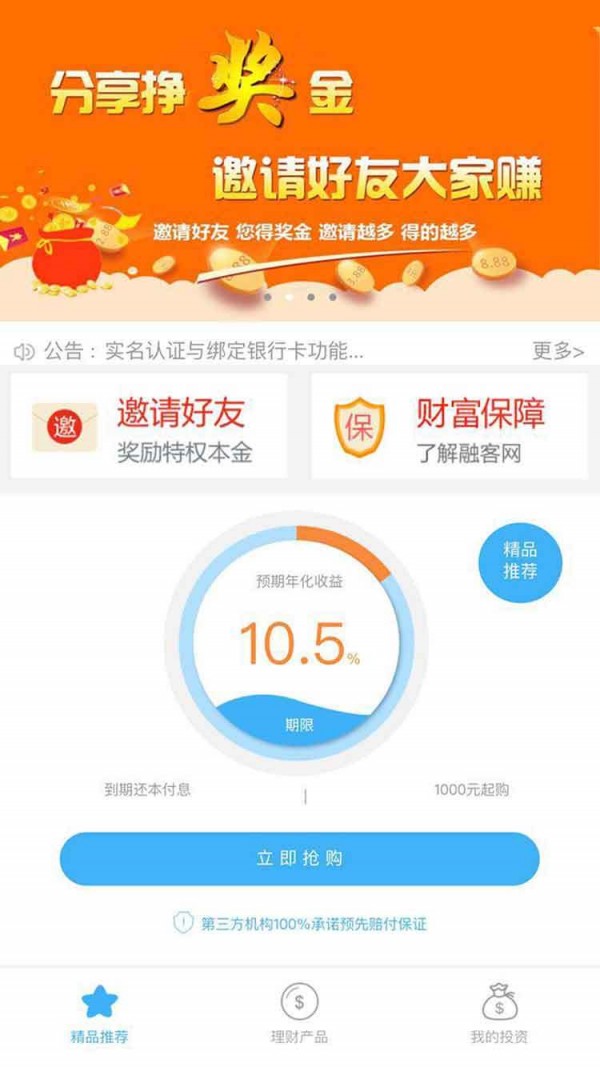Open the 财富保障 wealth protection card
The image size is (600, 1067).
(449, 427)
